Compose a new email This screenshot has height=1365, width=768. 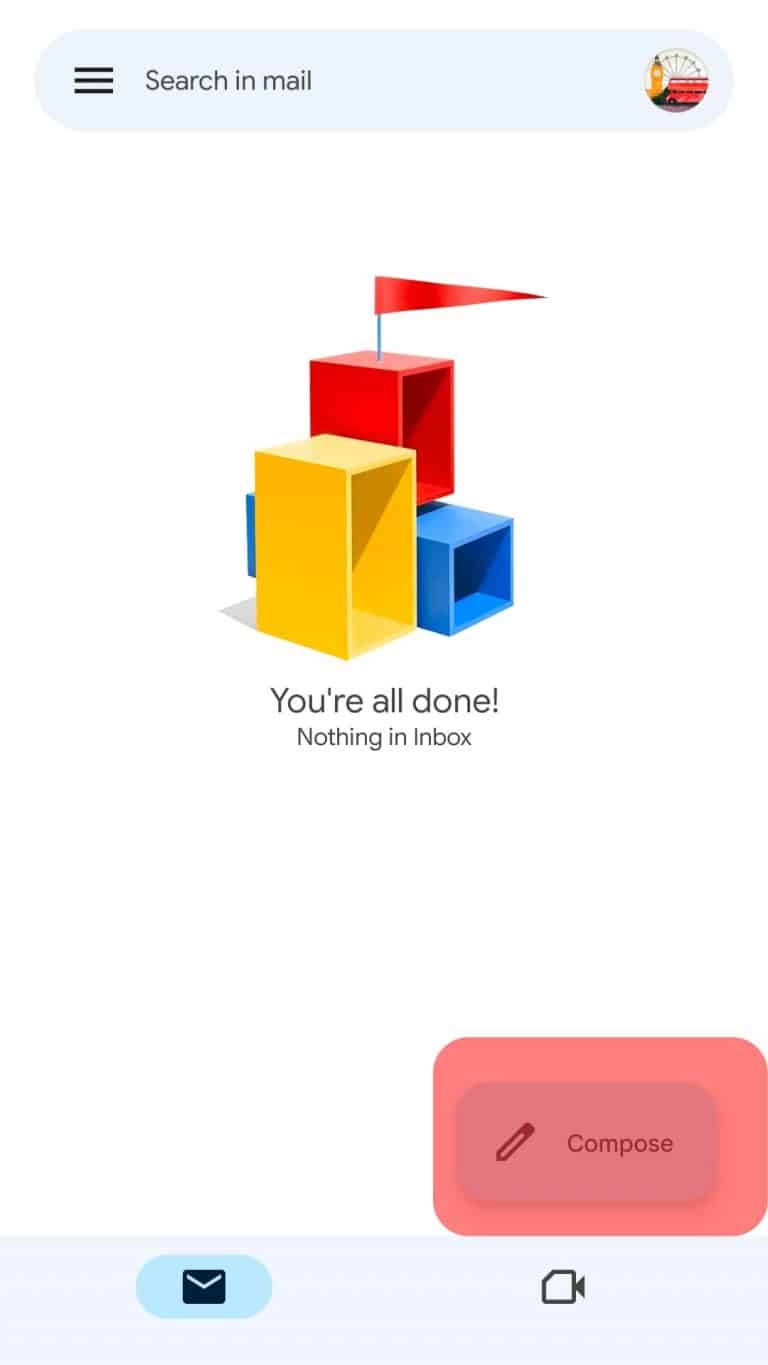[587, 1142]
